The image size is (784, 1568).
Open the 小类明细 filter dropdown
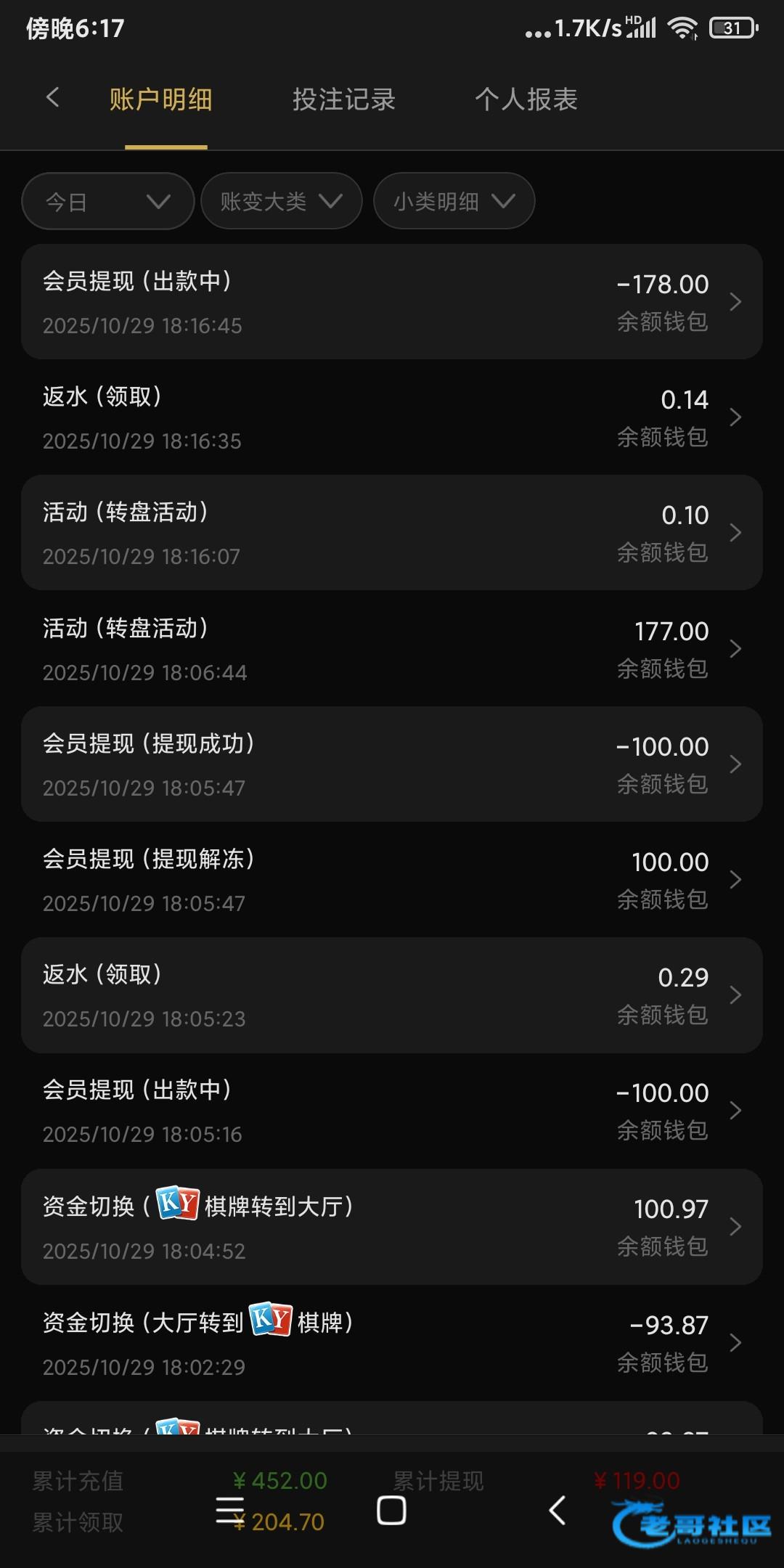pos(454,201)
